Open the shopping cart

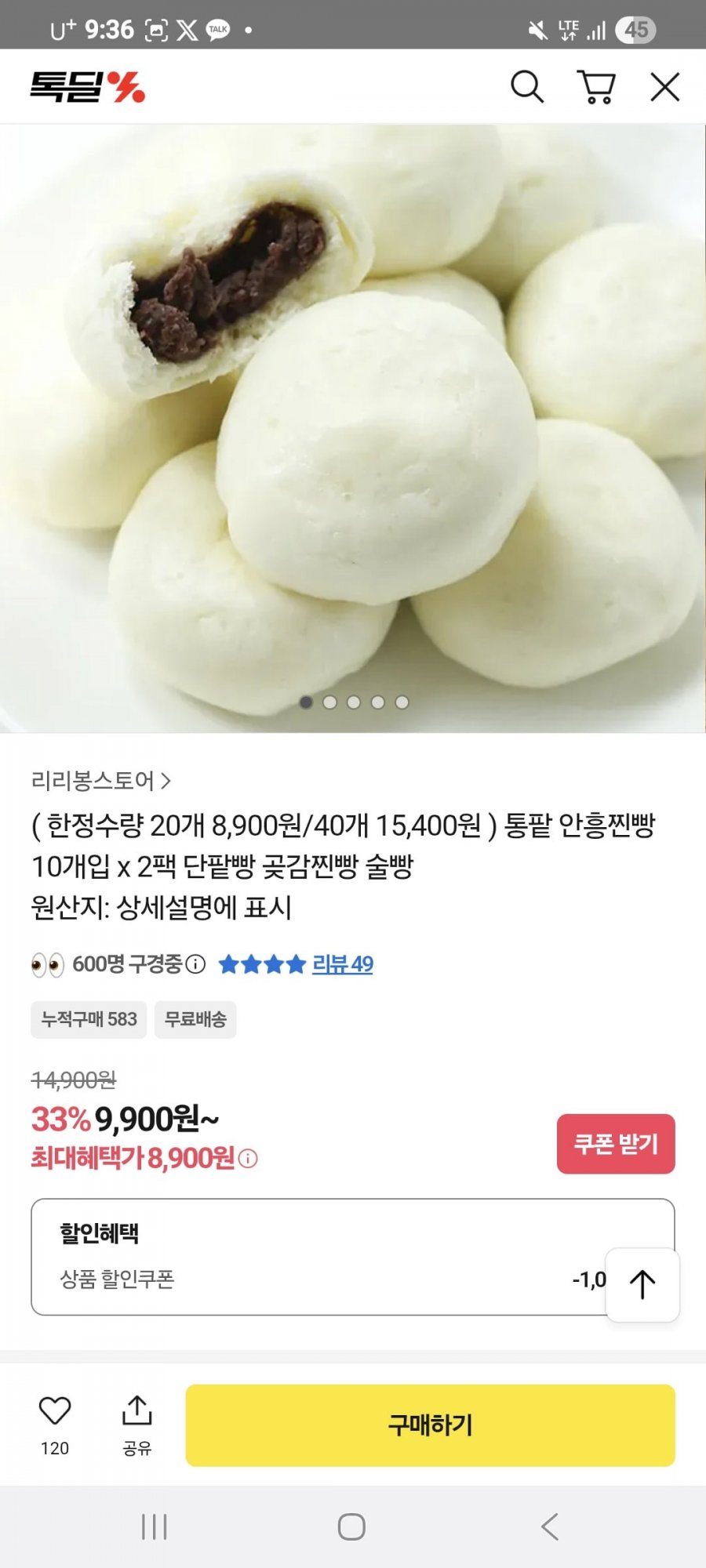596,87
